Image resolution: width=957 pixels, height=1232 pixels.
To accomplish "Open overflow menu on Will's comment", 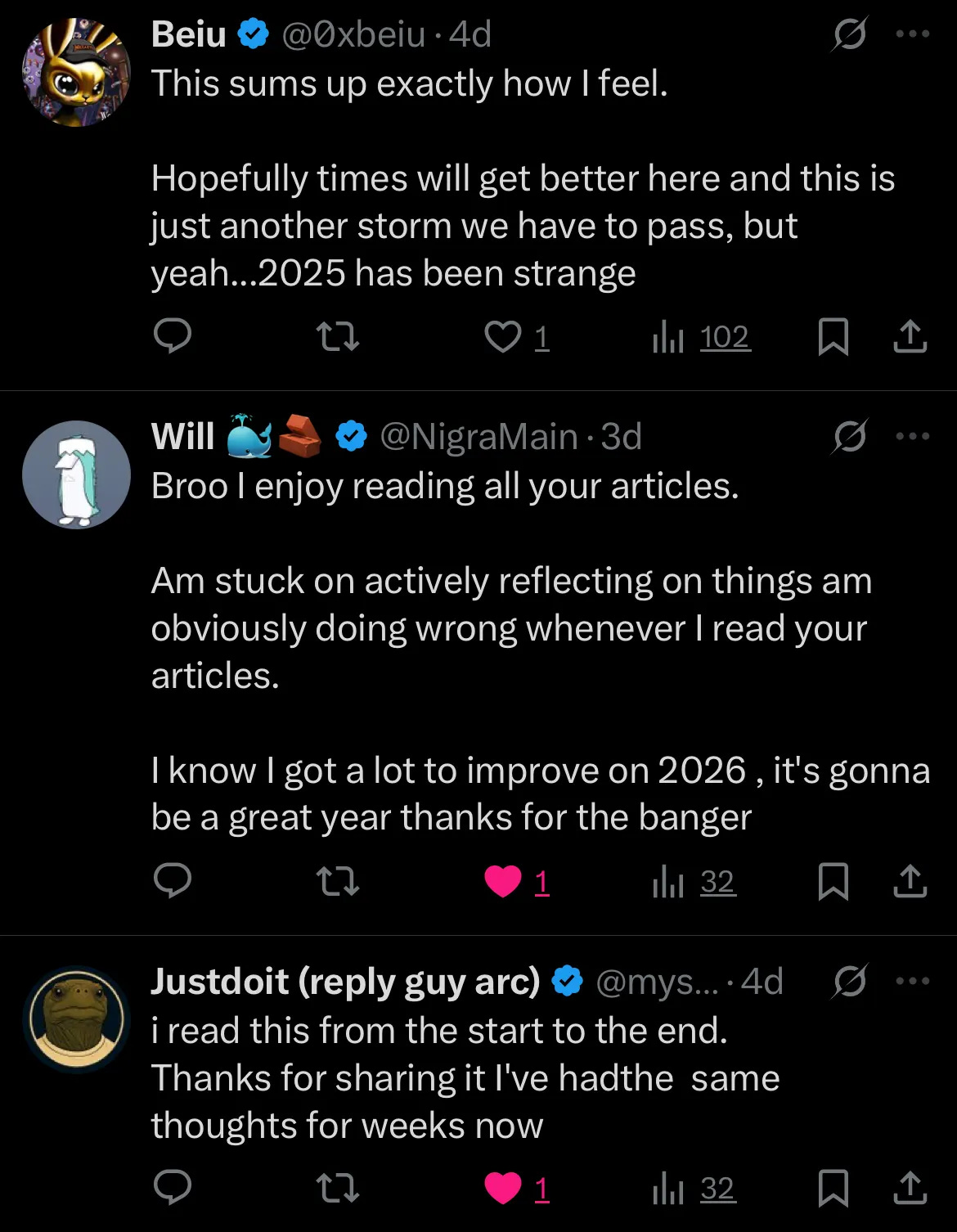I will click(913, 436).
